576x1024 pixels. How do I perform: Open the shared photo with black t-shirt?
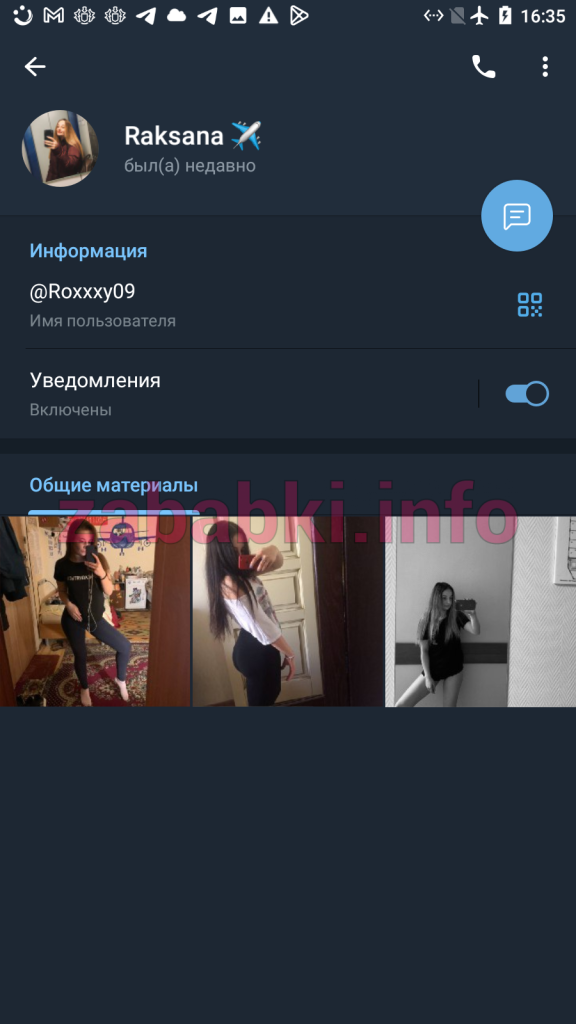(95, 611)
